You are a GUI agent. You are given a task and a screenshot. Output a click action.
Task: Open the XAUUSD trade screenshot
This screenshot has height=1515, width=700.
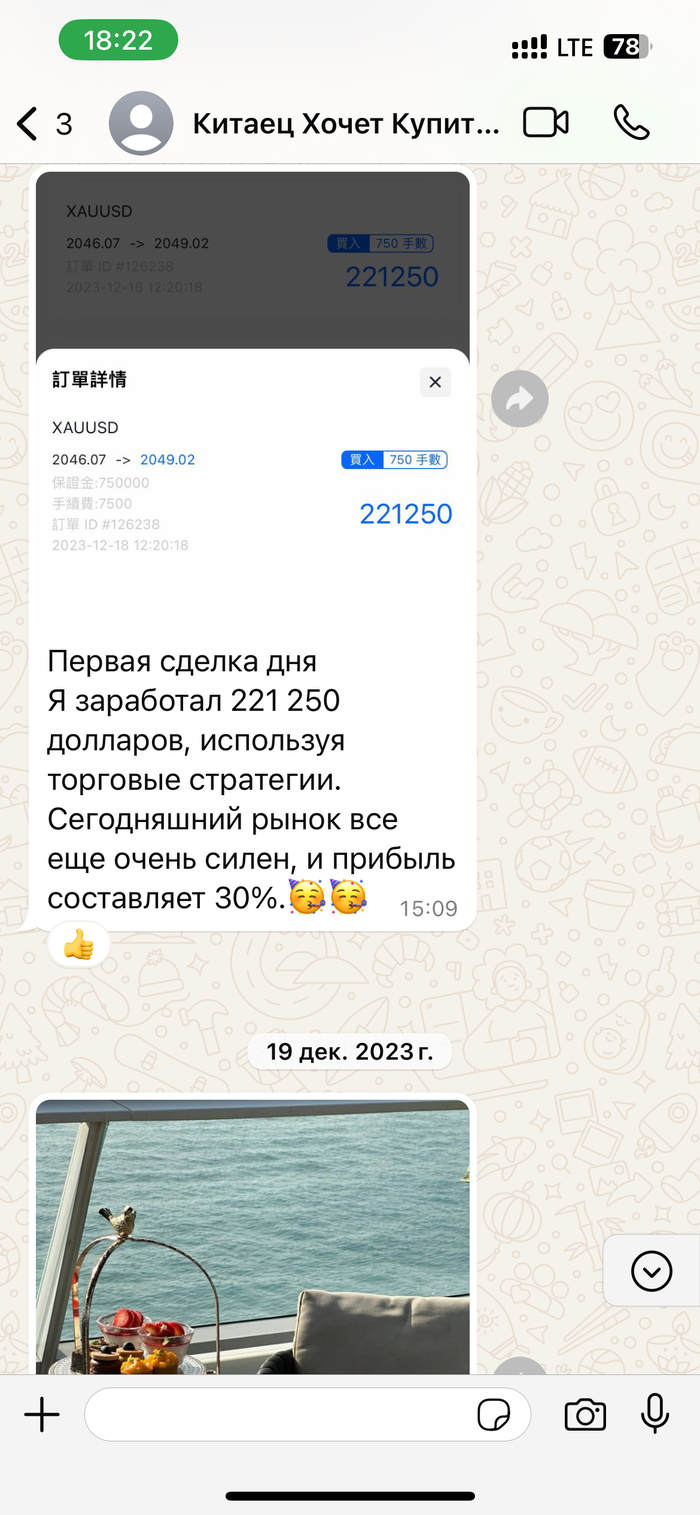(x=252, y=400)
